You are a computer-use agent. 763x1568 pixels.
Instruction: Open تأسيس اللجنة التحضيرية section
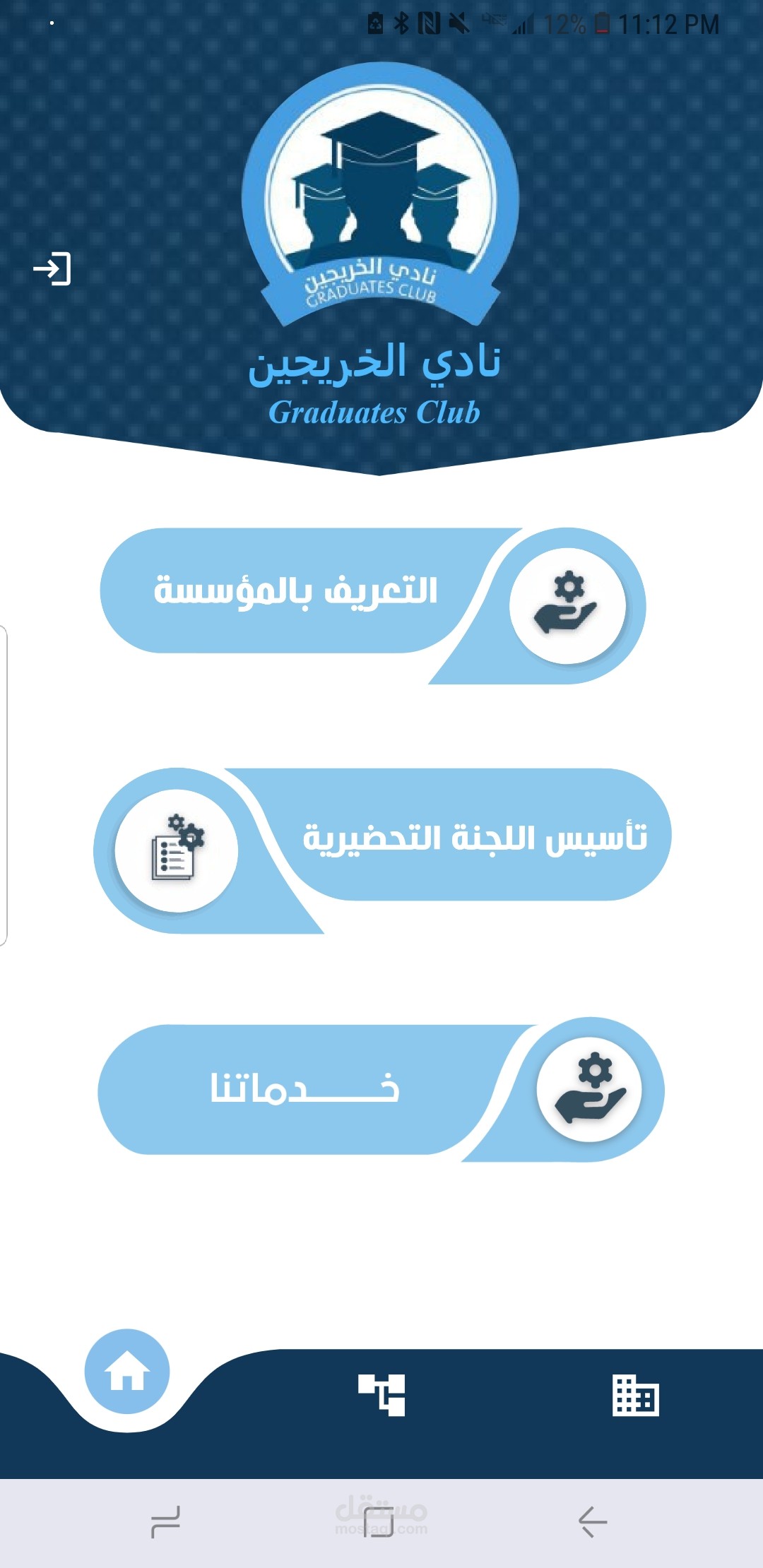[473, 837]
